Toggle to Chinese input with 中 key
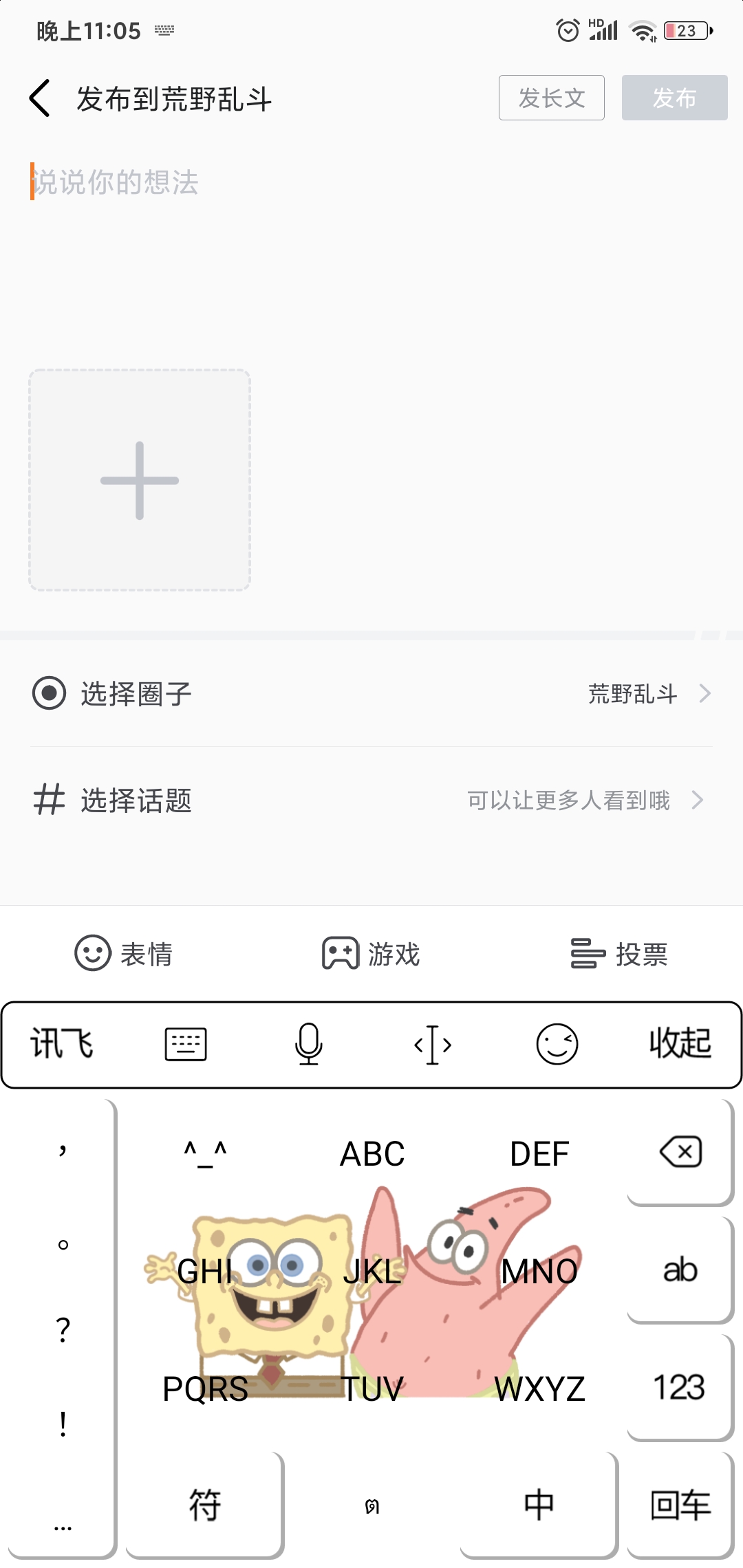The image size is (743, 1568). click(x=539, y=1503)
